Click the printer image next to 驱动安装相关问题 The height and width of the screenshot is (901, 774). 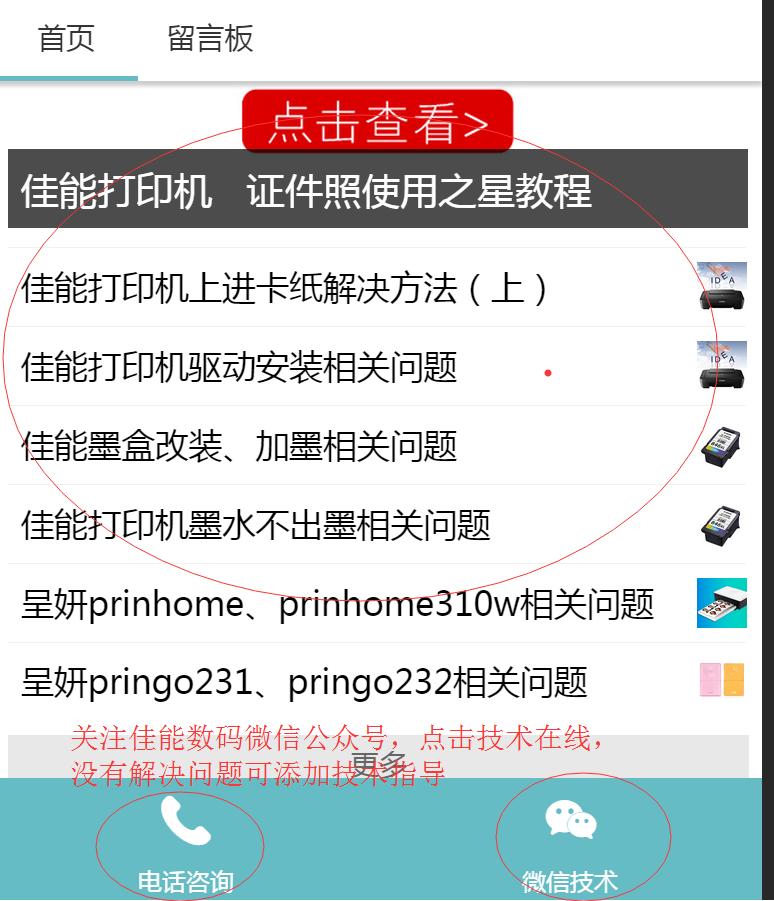coord(723,364)
